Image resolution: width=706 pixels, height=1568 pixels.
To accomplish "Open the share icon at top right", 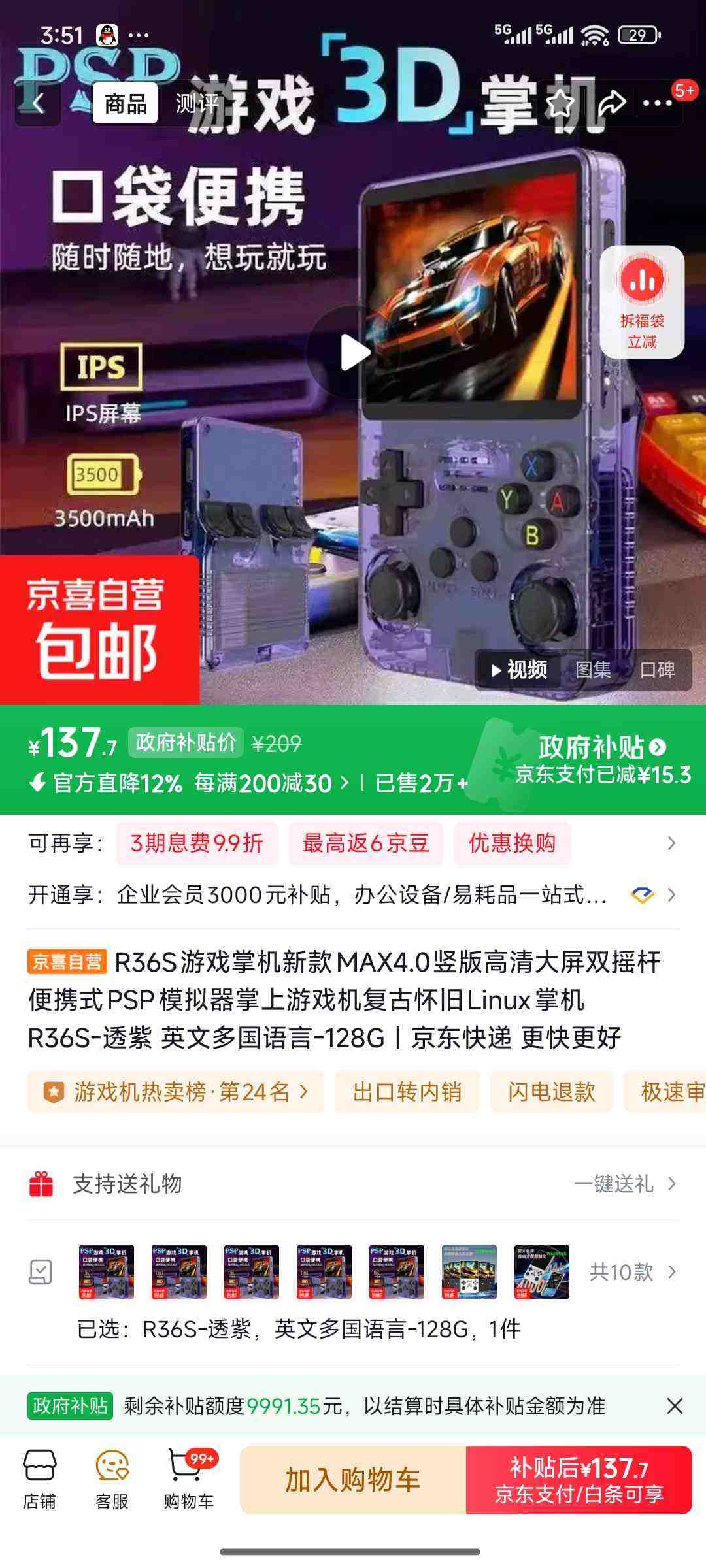I will click(613, 103).
